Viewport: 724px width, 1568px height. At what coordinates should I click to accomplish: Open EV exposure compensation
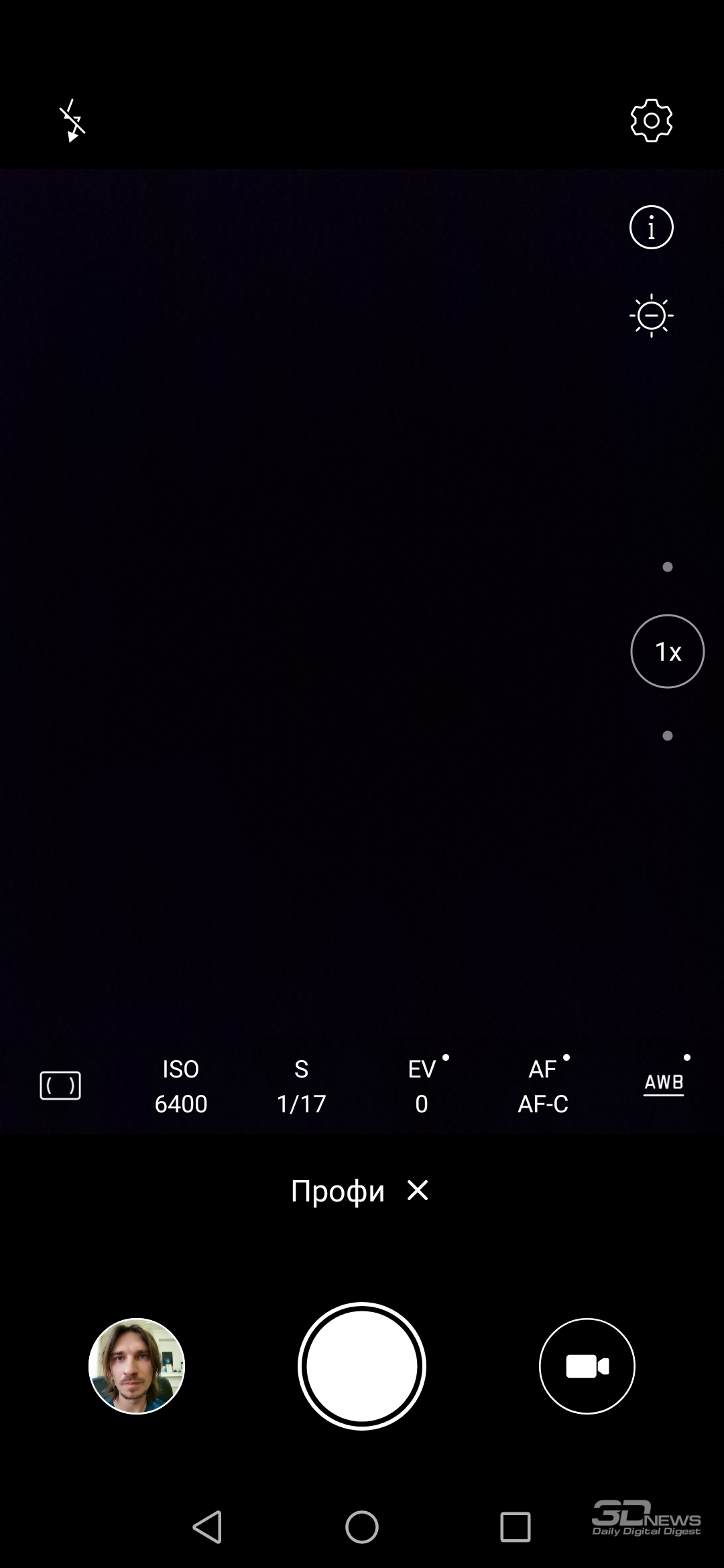[x=422, y=1086]
